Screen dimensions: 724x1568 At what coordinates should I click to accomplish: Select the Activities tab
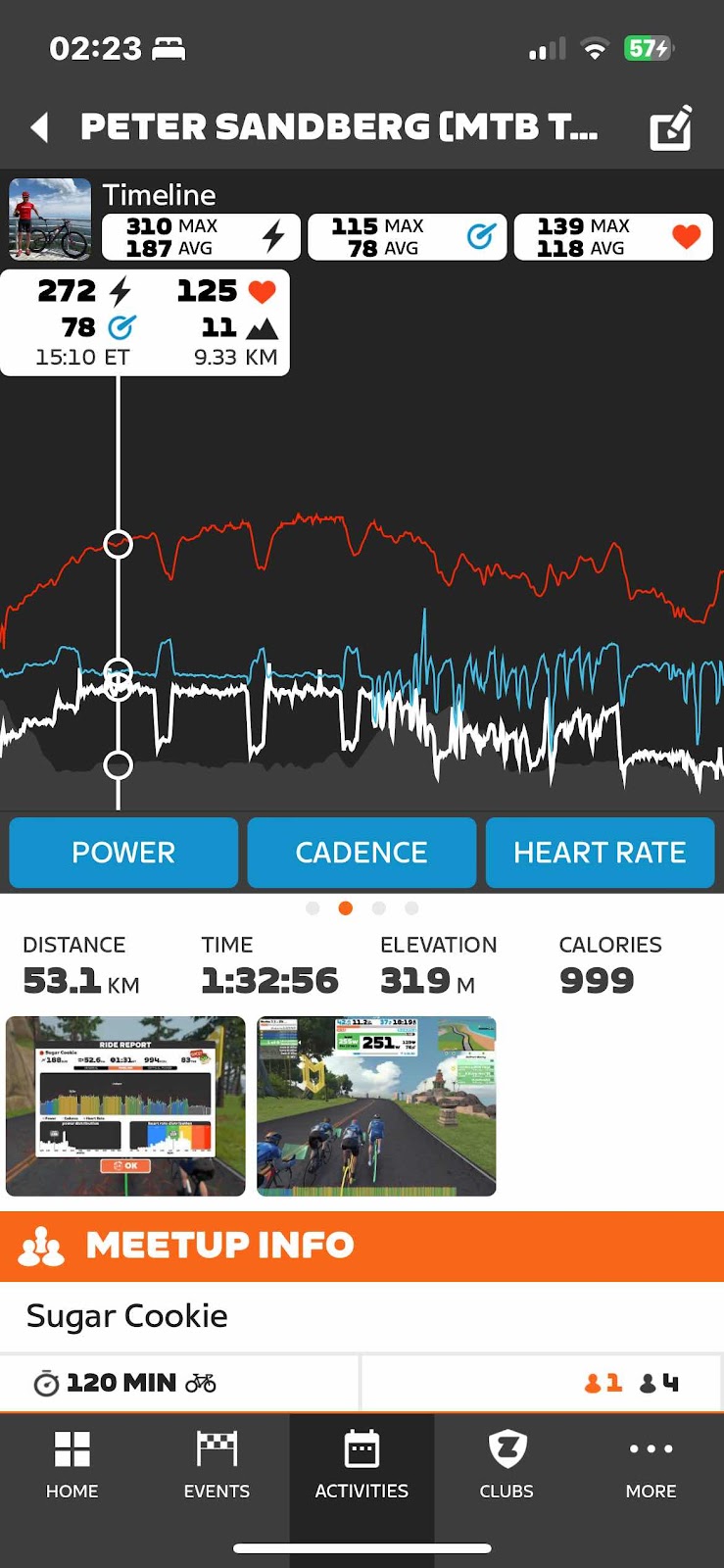362,1465
